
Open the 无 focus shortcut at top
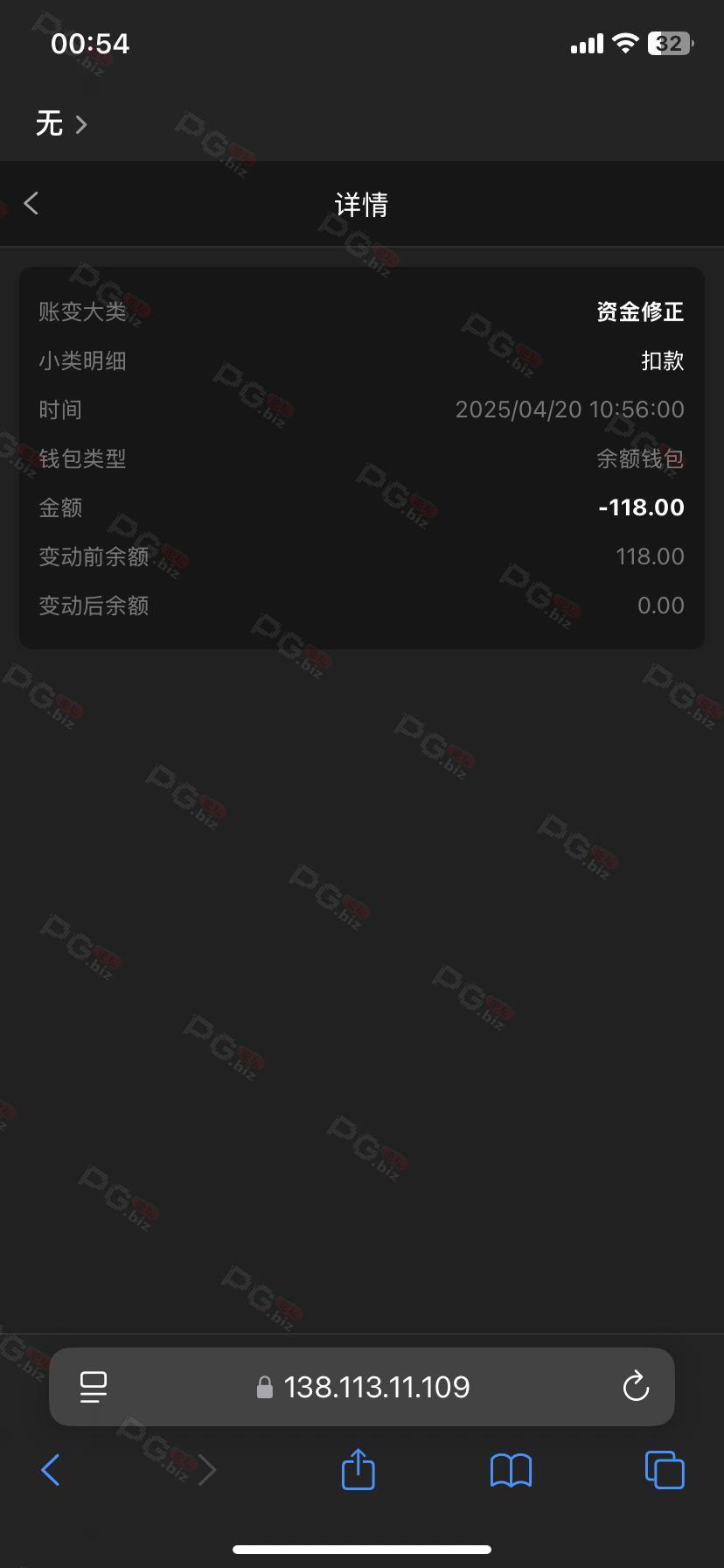(x=61, y=123)
